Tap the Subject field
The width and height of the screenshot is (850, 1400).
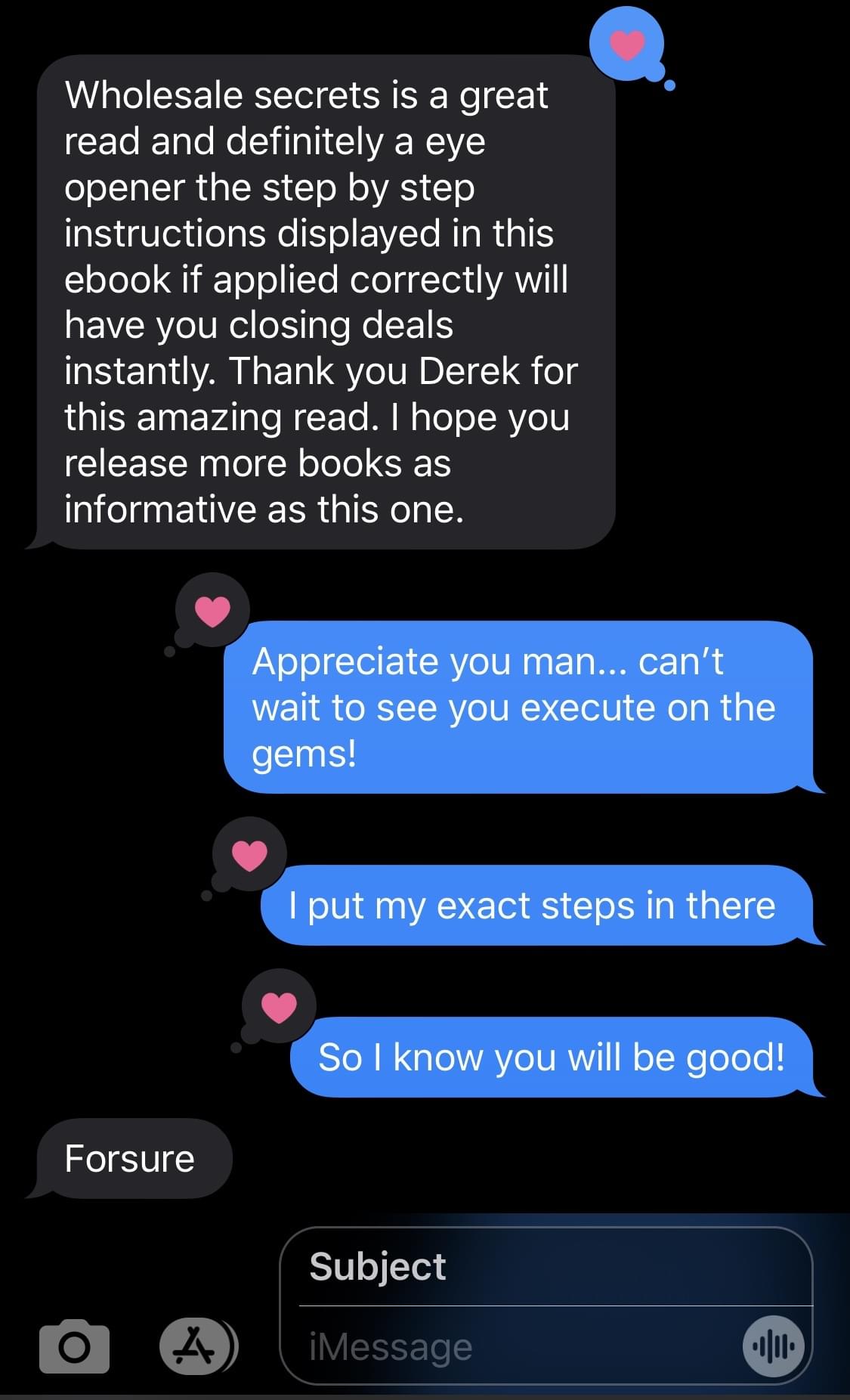click(544, 1266)
